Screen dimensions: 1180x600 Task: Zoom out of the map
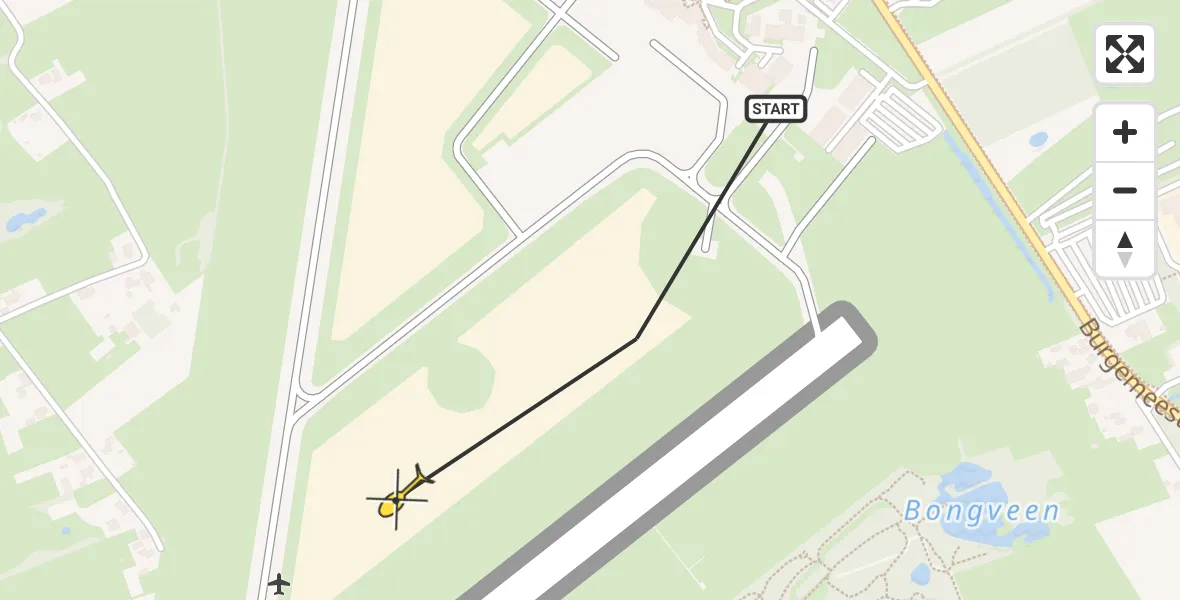pyautogui.click(x=1125, y=190)
